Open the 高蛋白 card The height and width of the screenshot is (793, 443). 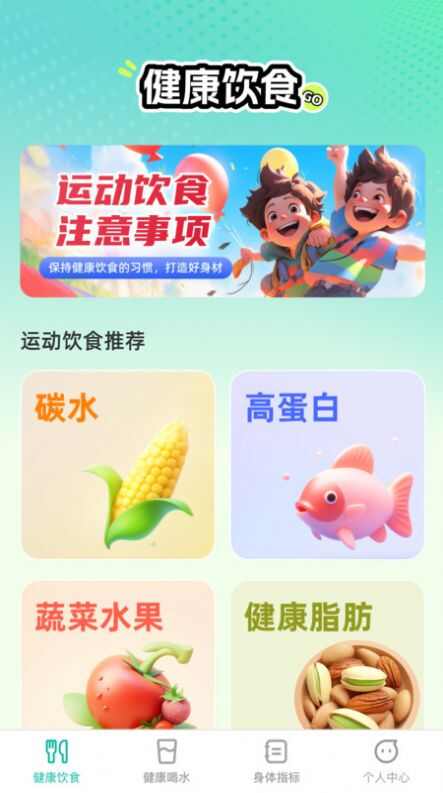327,465
